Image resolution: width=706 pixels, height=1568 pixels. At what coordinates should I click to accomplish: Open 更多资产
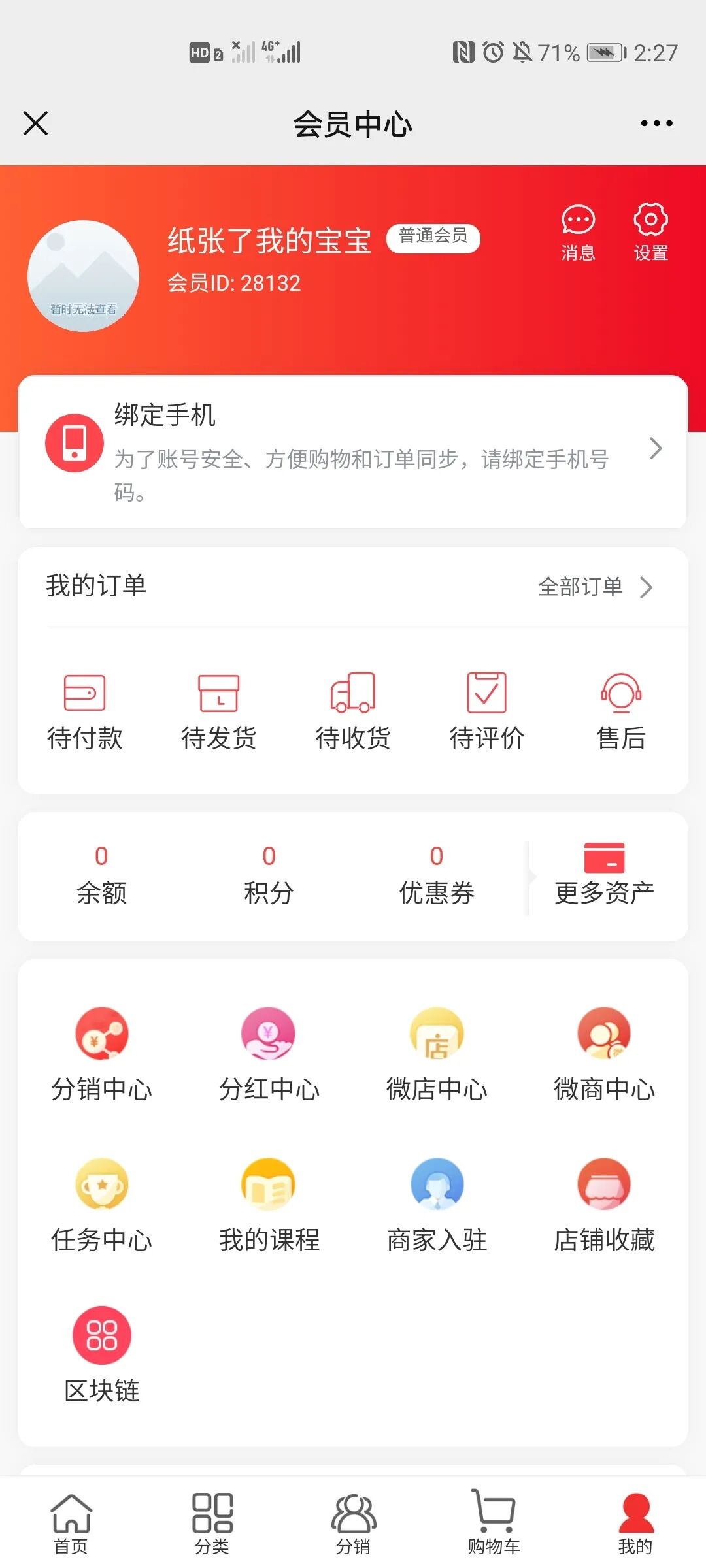(604, 875)
